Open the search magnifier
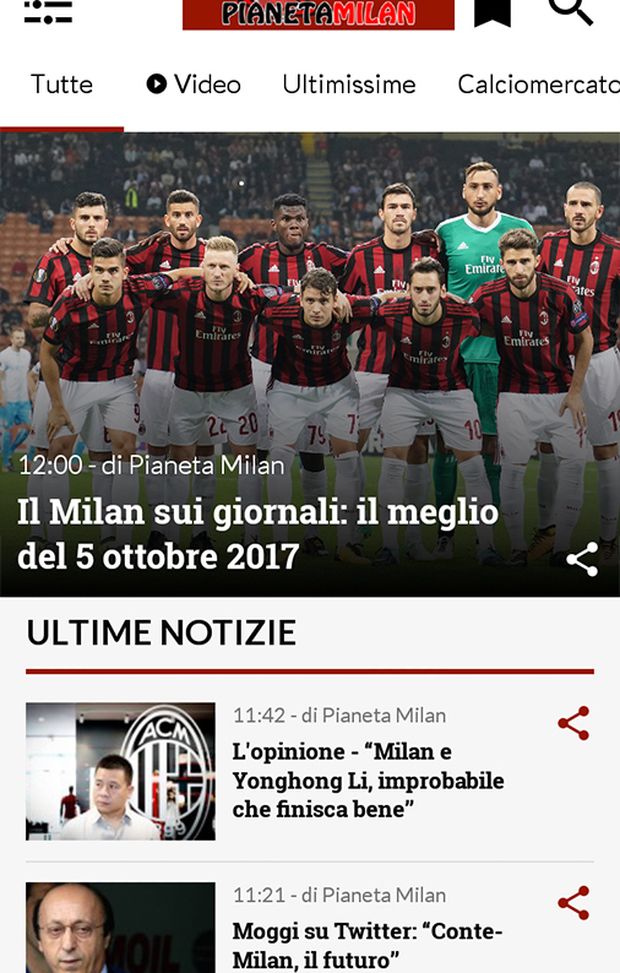The image size is (620, 973). 571,12
